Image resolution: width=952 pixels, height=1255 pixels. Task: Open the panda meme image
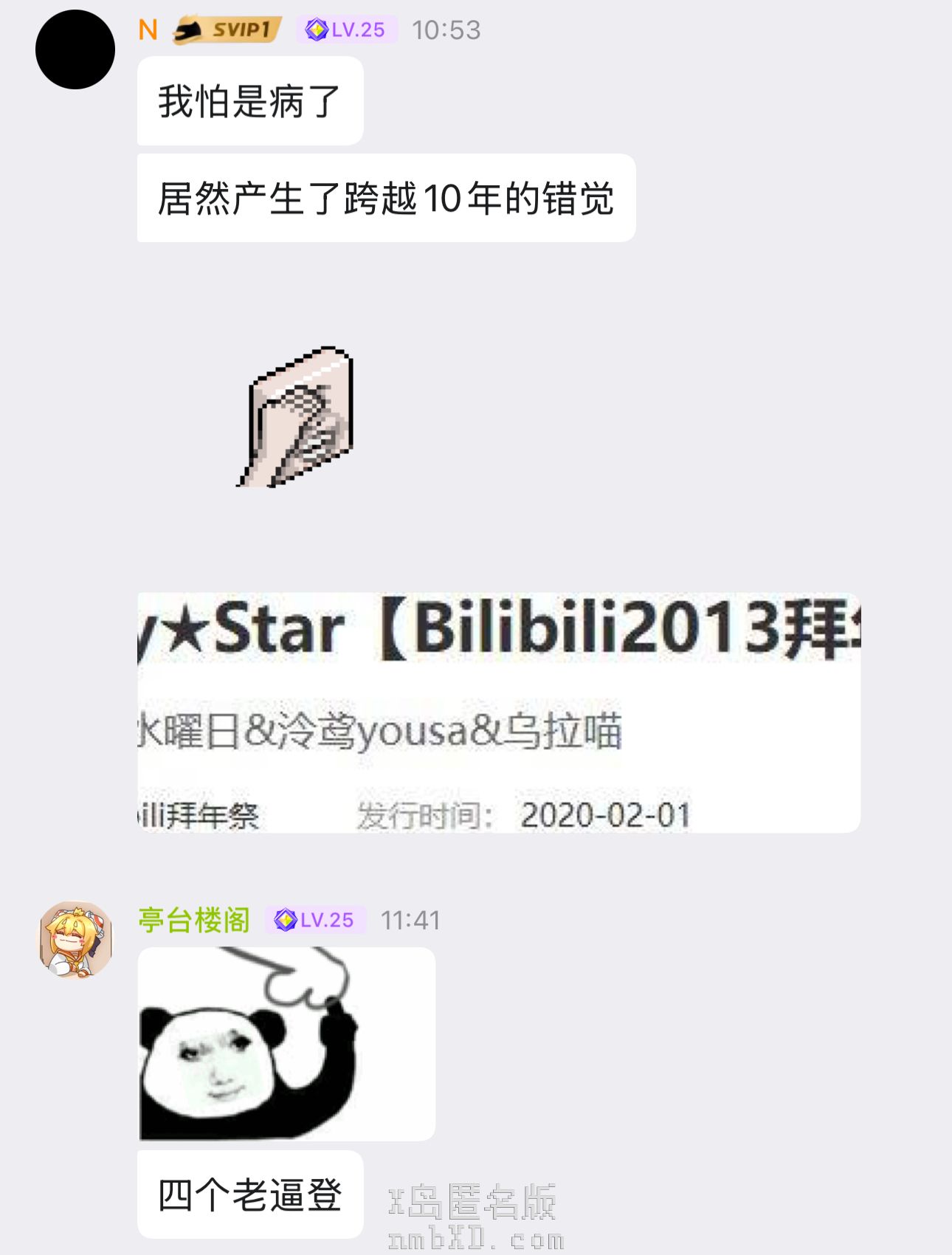[286, 1044]
